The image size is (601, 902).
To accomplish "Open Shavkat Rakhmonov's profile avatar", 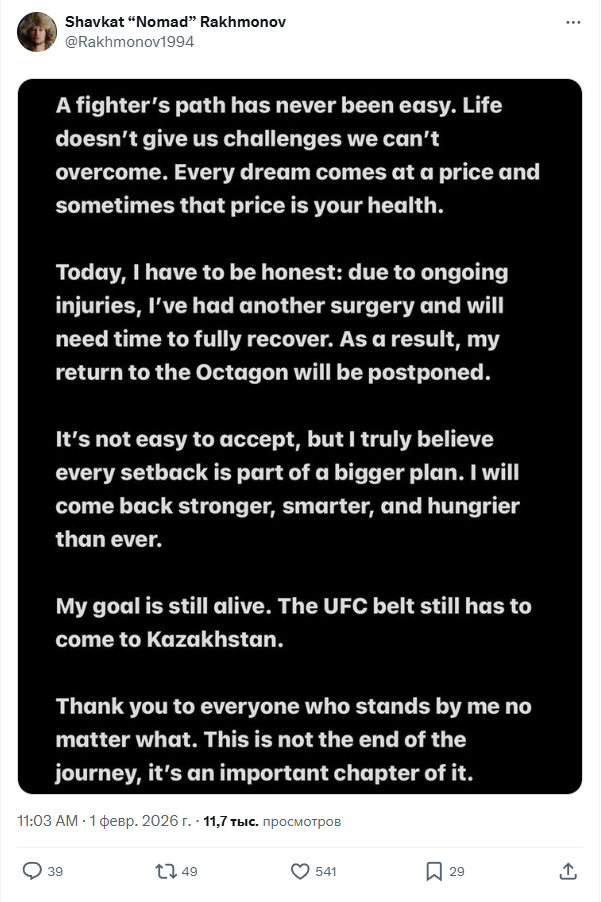I will [x=37, y=32].
